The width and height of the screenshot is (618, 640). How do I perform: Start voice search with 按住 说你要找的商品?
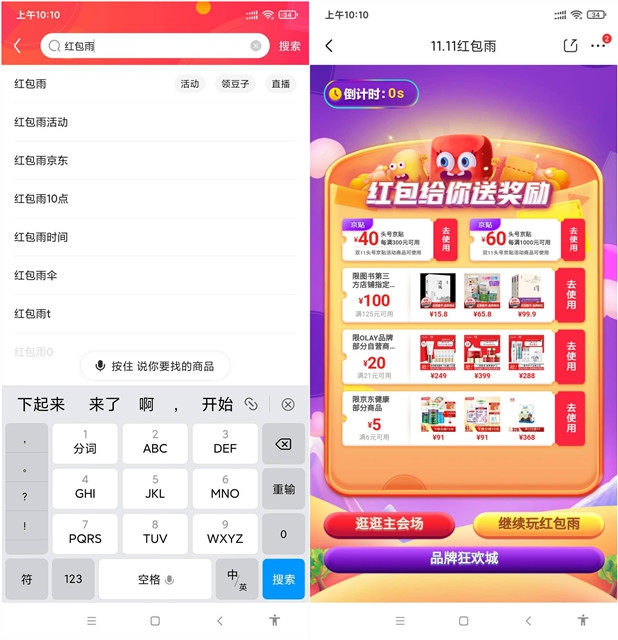pos(155,366)
